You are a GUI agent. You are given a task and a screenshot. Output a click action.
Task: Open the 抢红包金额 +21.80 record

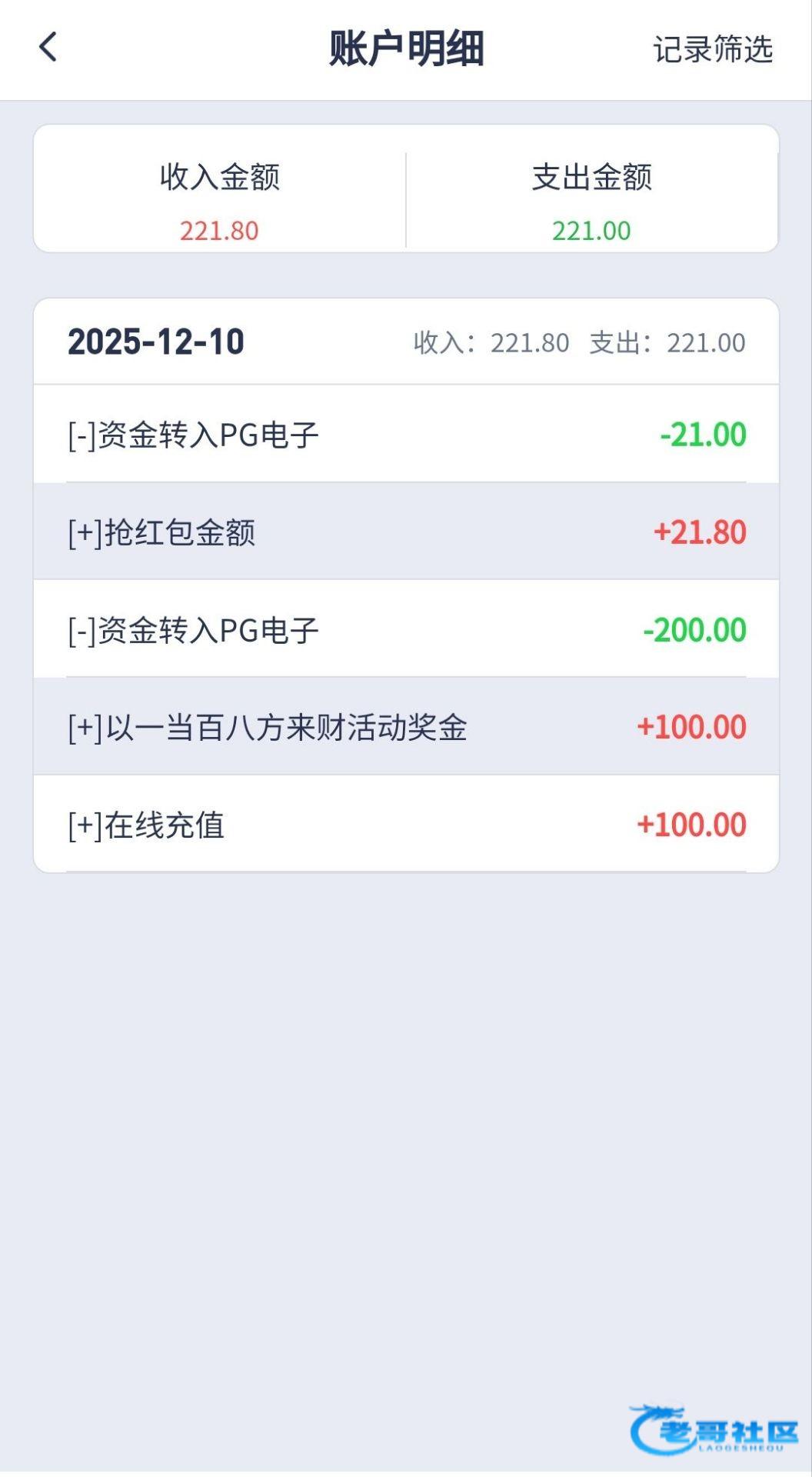pos(406,532)
